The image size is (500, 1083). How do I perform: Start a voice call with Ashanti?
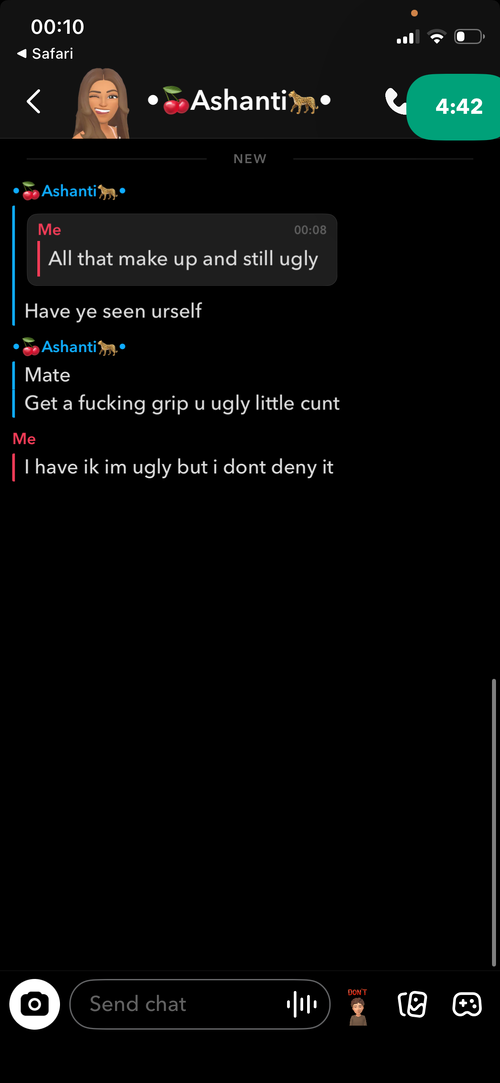(x=396, y=102)
